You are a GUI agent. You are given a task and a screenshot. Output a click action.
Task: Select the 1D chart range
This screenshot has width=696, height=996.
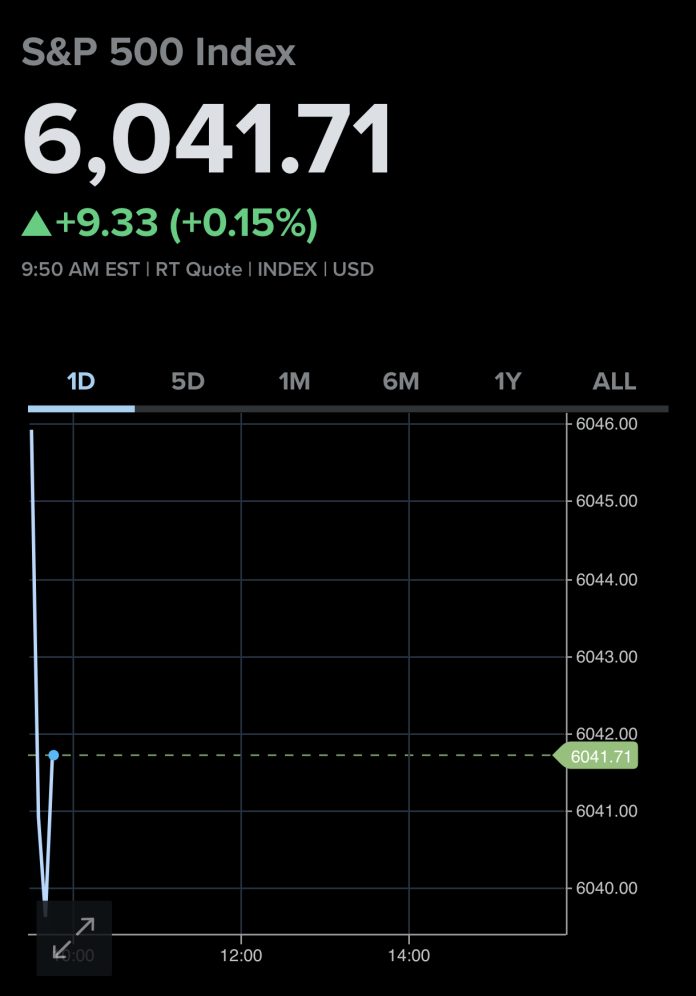tap(80, 381)
